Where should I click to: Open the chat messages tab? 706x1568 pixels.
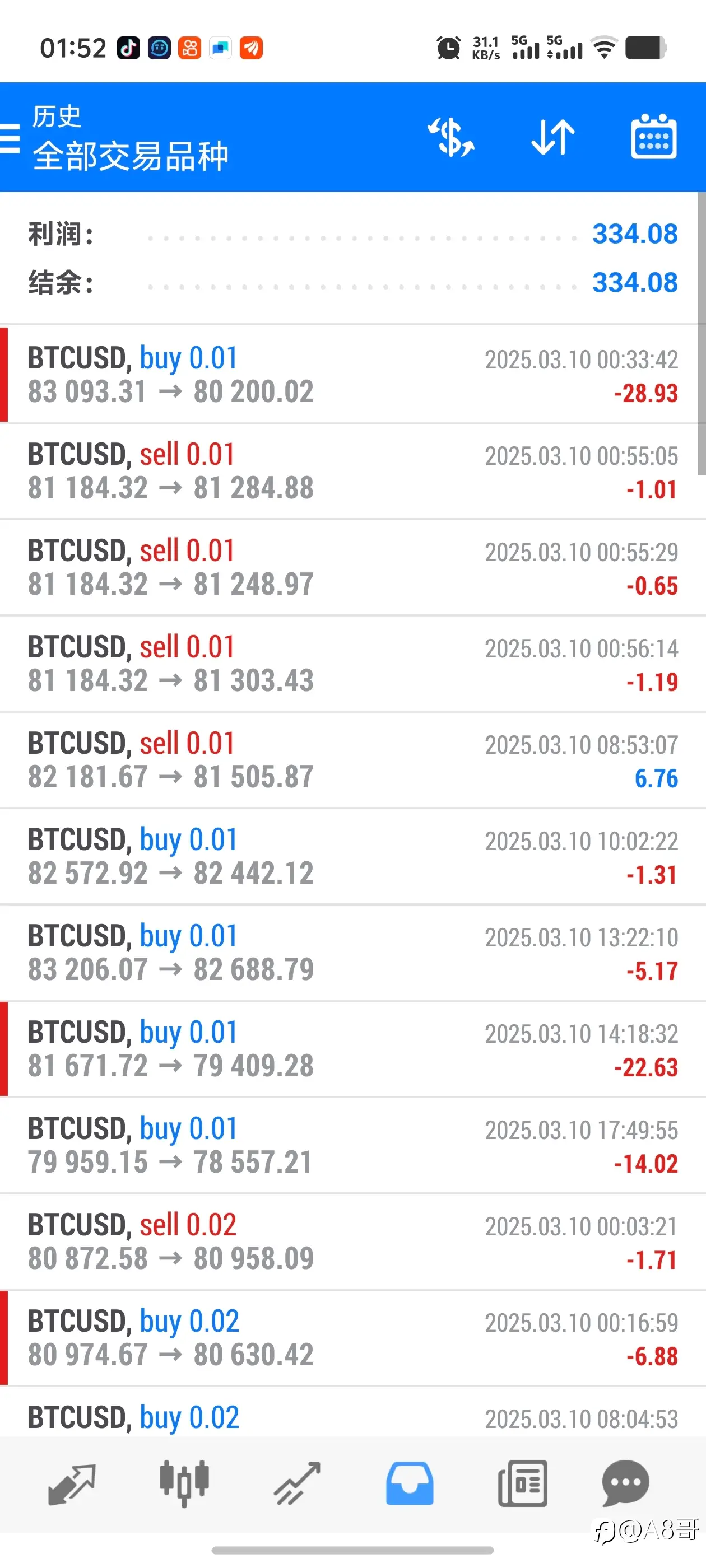625,1483
